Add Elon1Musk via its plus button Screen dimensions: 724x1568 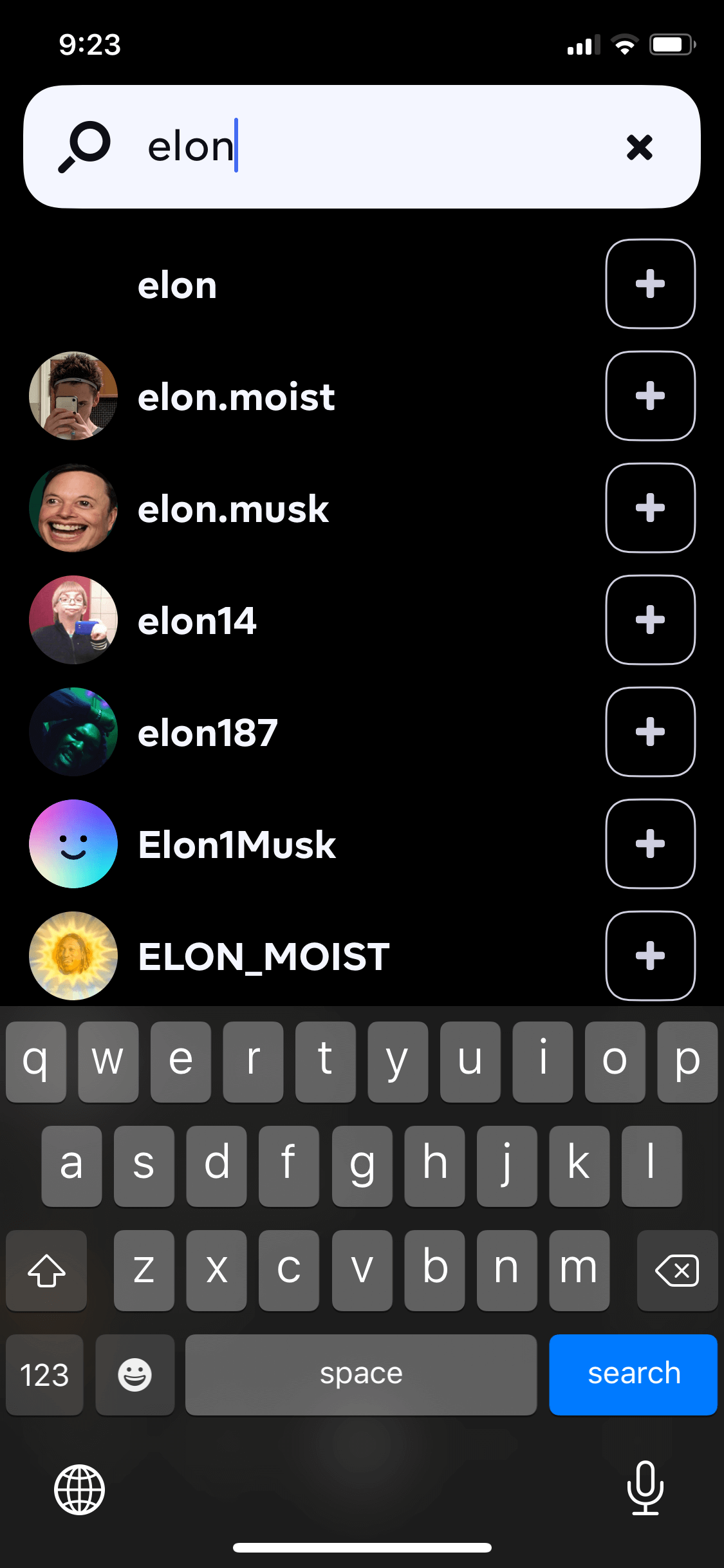coord(650,844)
